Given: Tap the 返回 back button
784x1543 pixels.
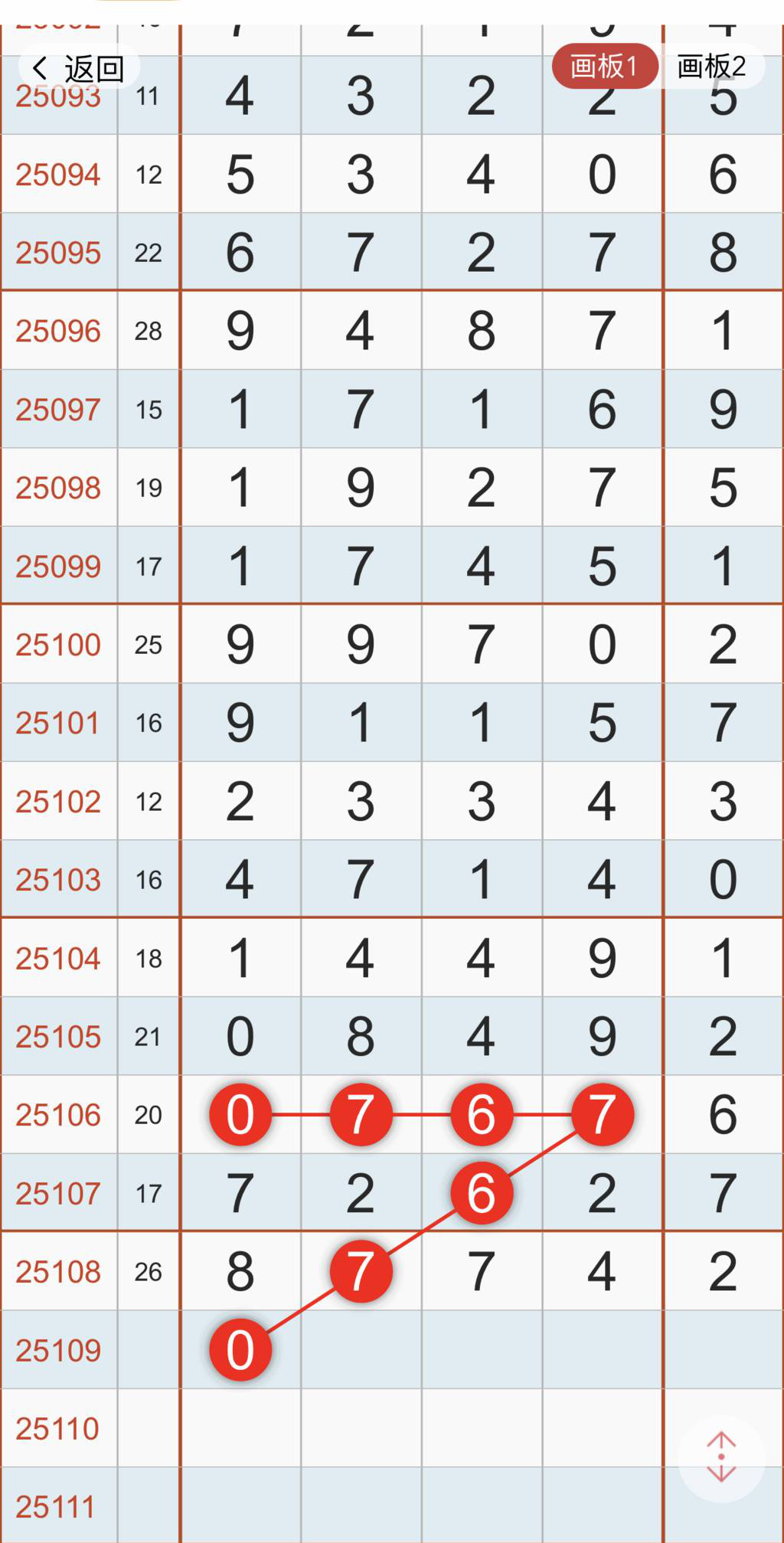Looking at the screenshot, I should (x=78, y=69).
